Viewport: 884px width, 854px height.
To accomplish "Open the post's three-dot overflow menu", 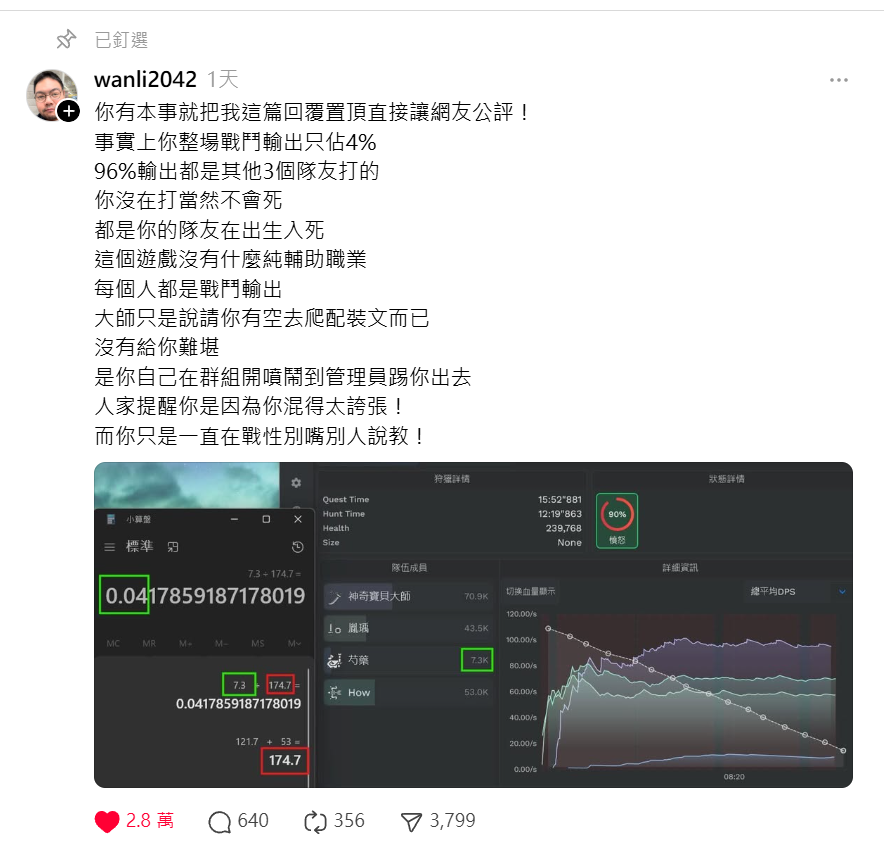I will coord(839,80).
